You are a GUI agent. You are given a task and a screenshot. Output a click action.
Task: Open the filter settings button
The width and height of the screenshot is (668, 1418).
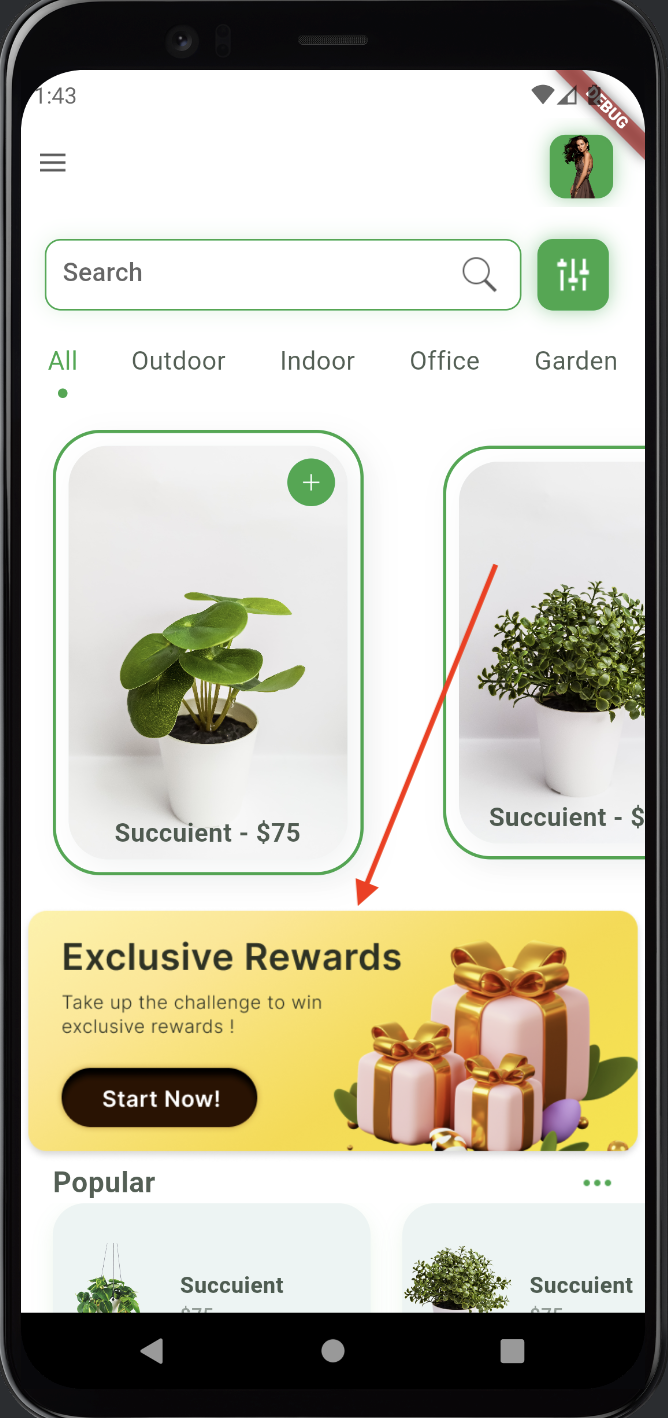click(573, 274)
